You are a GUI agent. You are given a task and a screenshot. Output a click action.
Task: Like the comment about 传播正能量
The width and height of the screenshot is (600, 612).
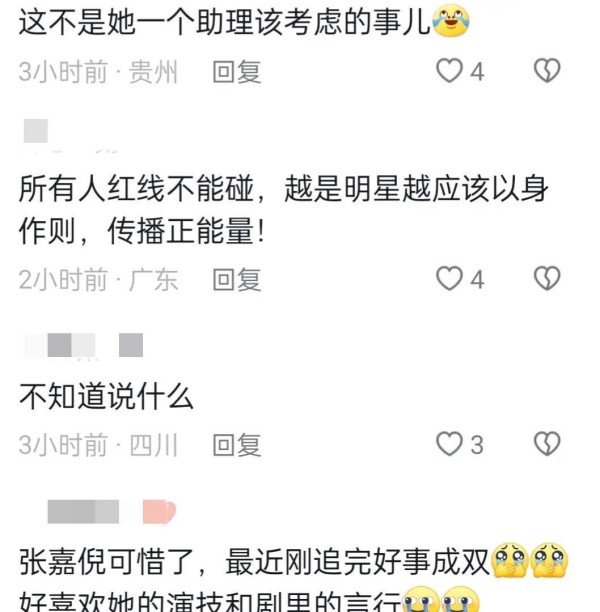point(450,279)
